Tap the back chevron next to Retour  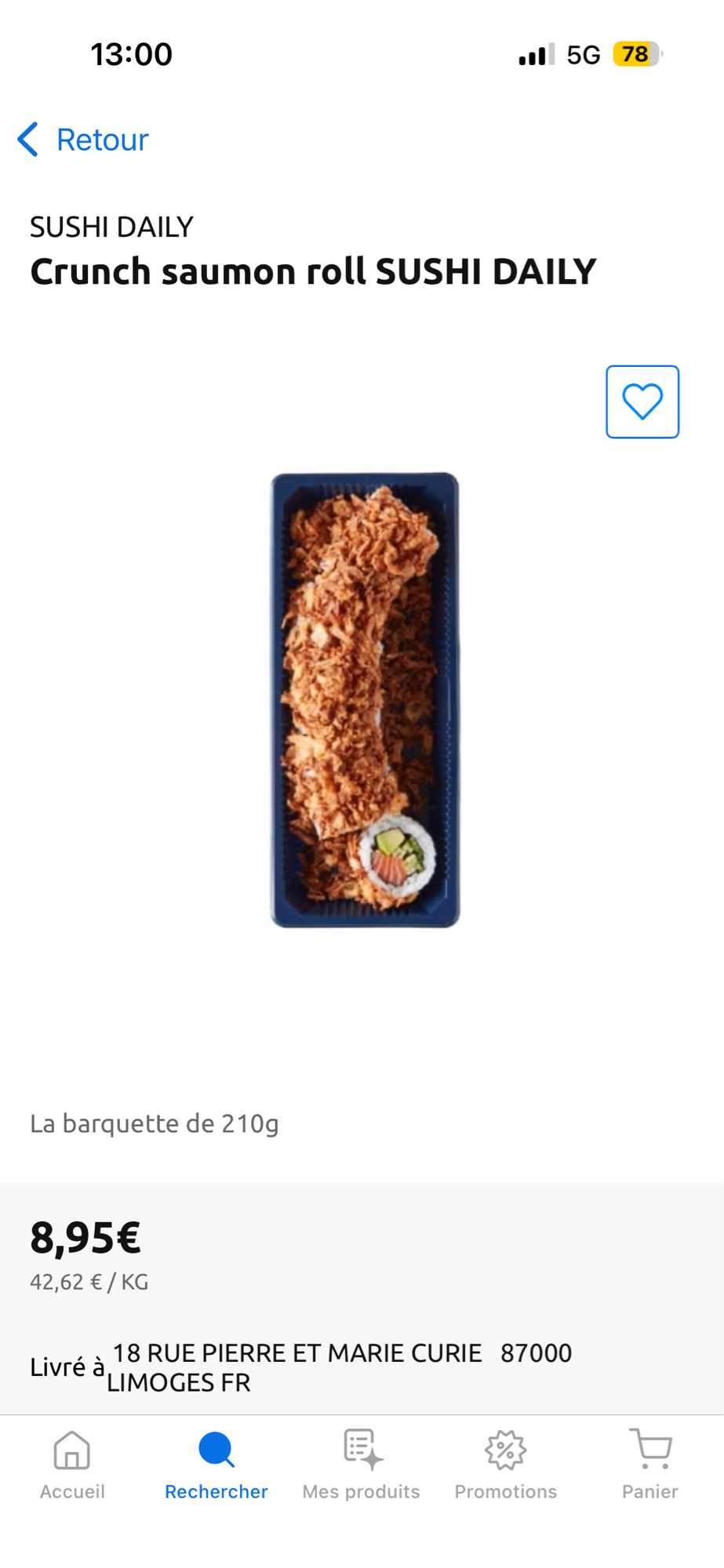[x=27, y=140]
